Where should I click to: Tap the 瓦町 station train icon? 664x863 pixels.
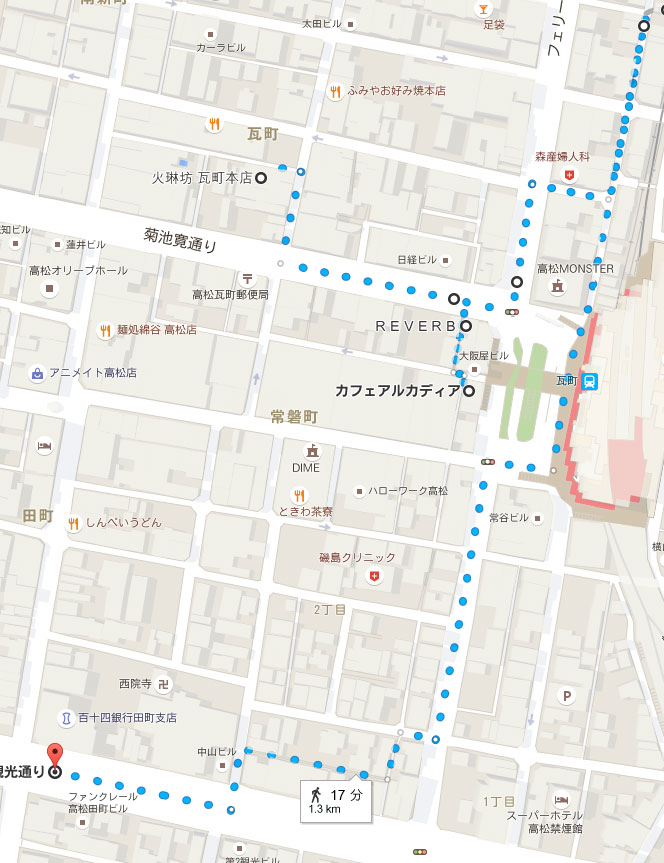coord(590,380)
